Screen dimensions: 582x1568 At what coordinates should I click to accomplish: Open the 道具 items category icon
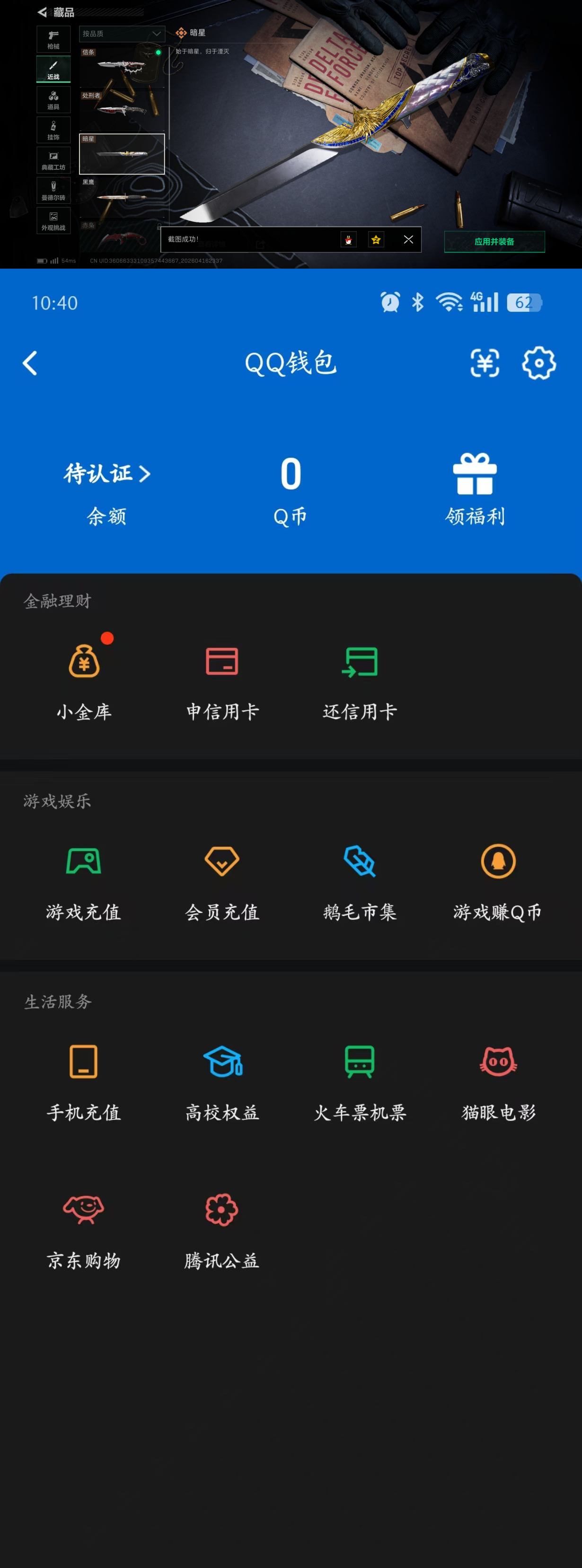[x=53, y=99]
